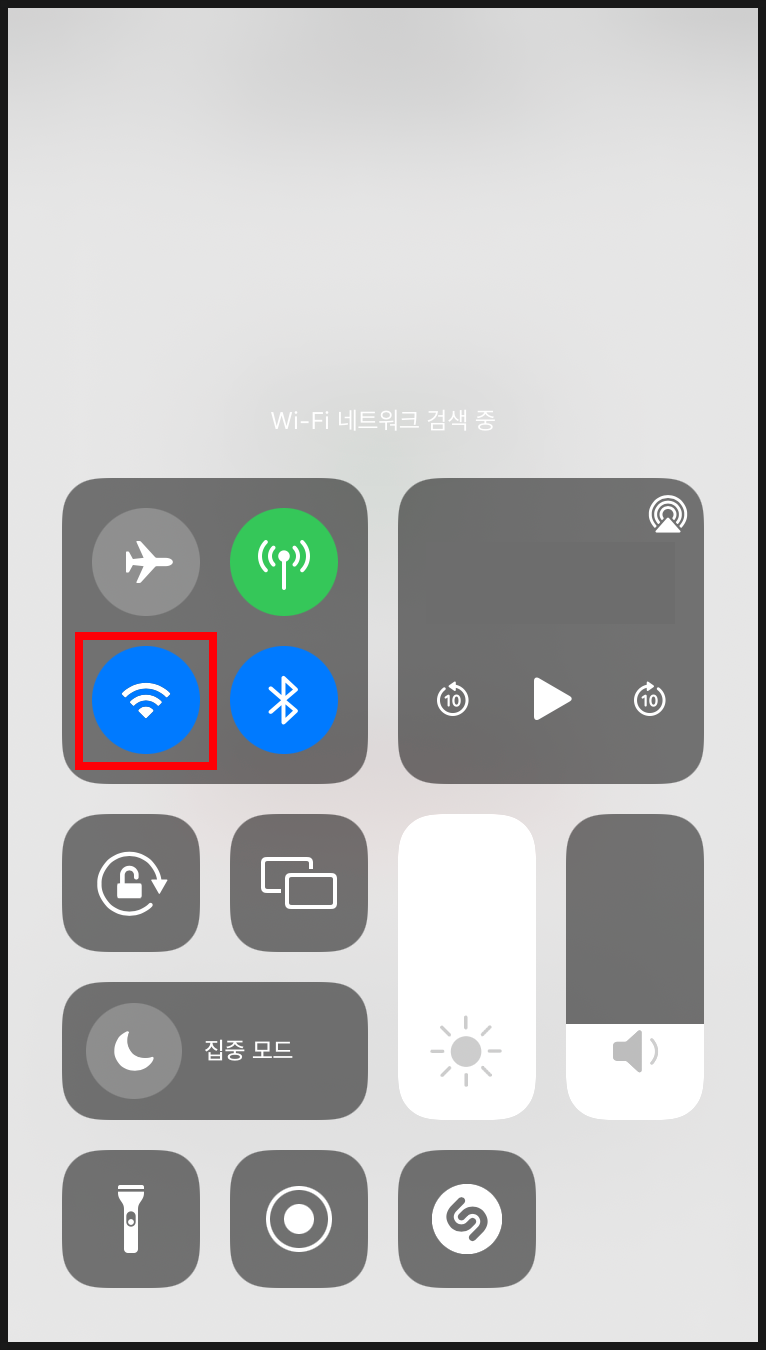Toggle the Wi-Fi button off

click(x=146, y=700)
